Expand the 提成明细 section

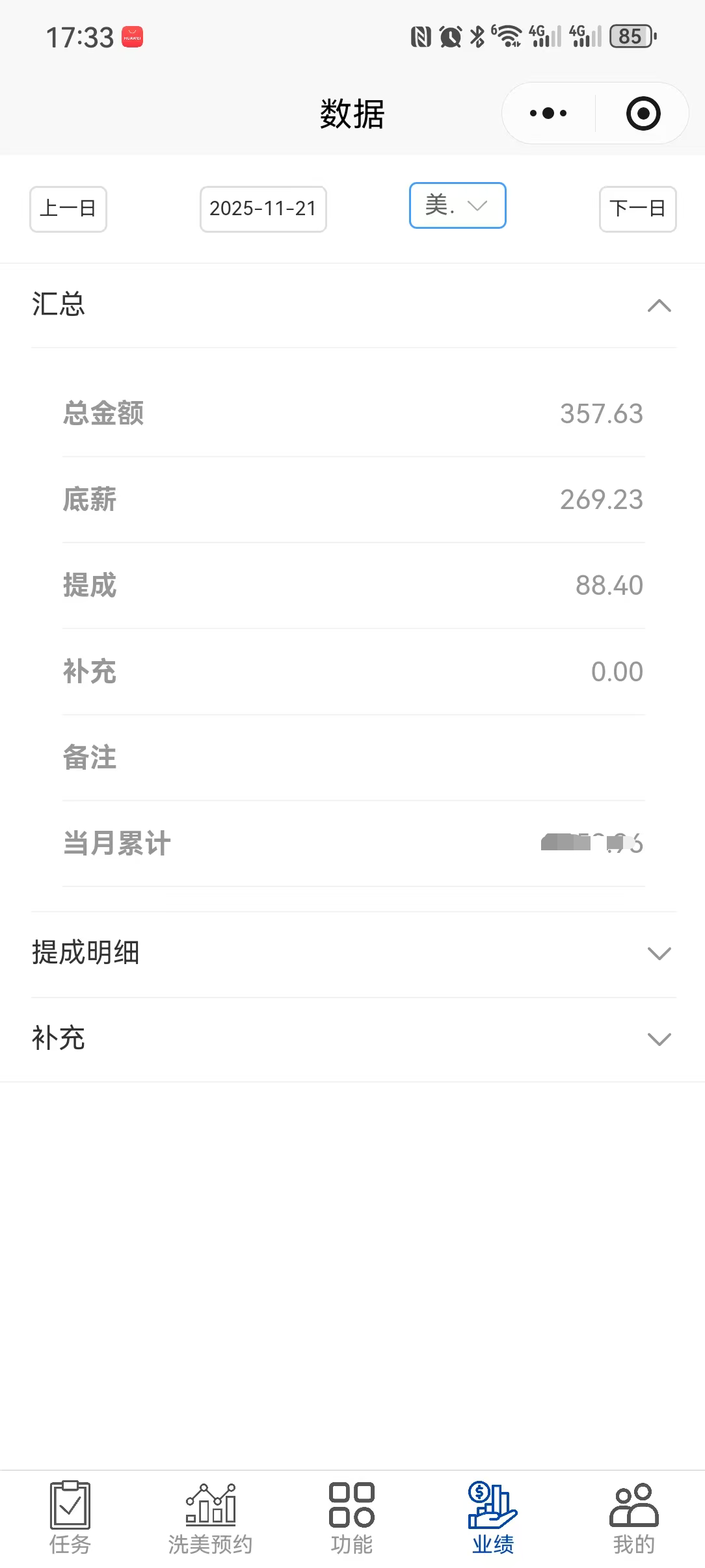pos(659,953)
